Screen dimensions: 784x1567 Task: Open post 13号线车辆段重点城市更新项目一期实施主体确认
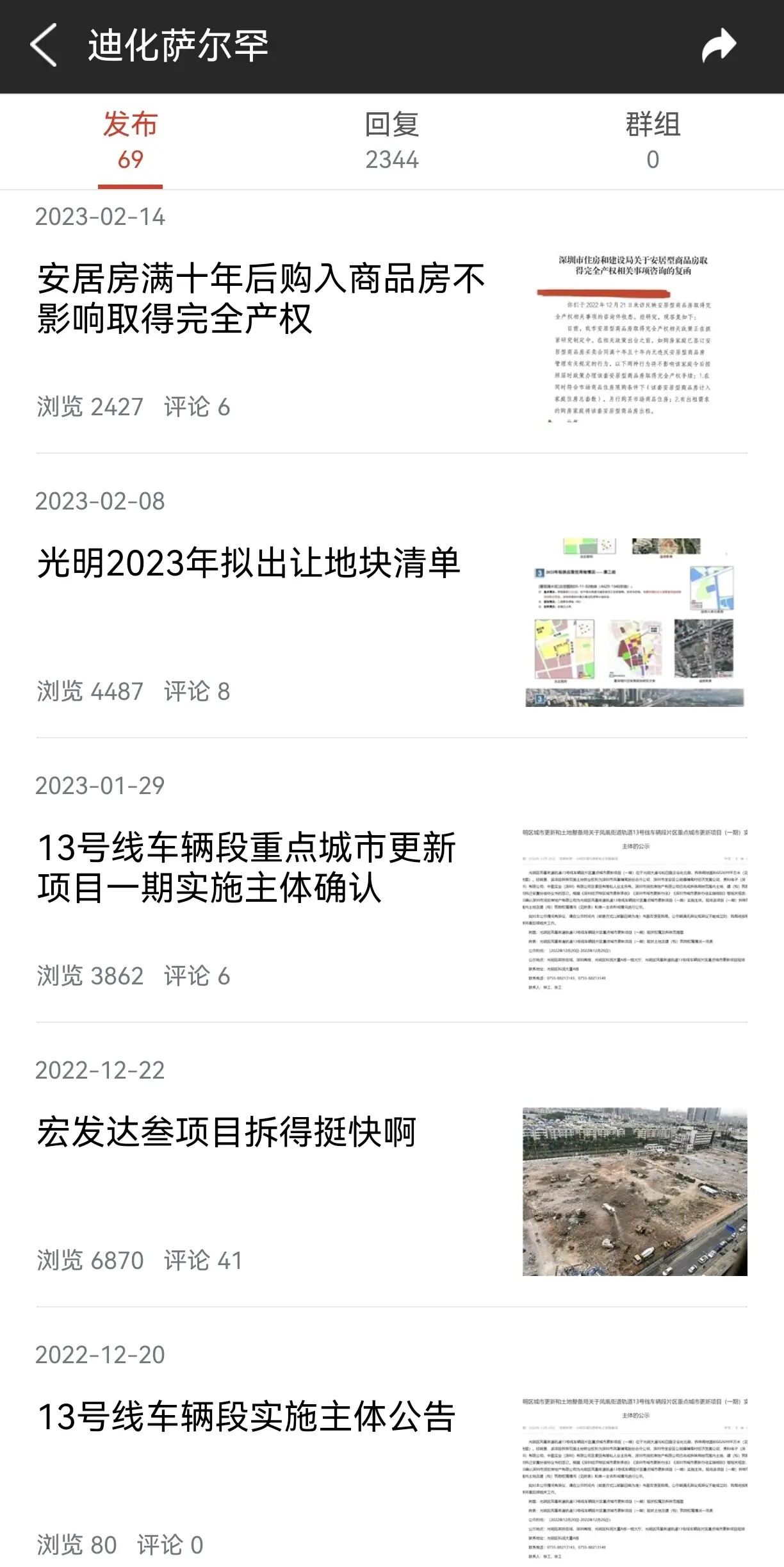(247, 867)
